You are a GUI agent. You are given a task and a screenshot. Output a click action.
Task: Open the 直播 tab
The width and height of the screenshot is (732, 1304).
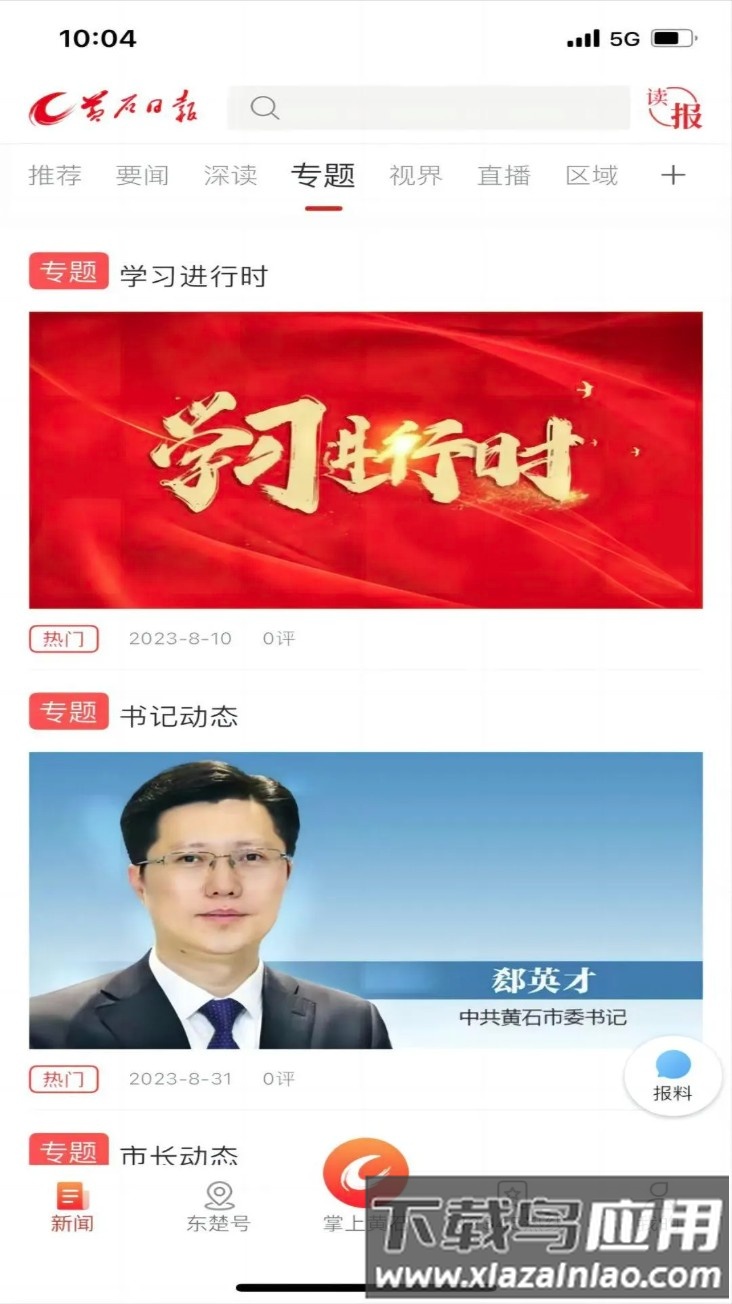[503, 176]
